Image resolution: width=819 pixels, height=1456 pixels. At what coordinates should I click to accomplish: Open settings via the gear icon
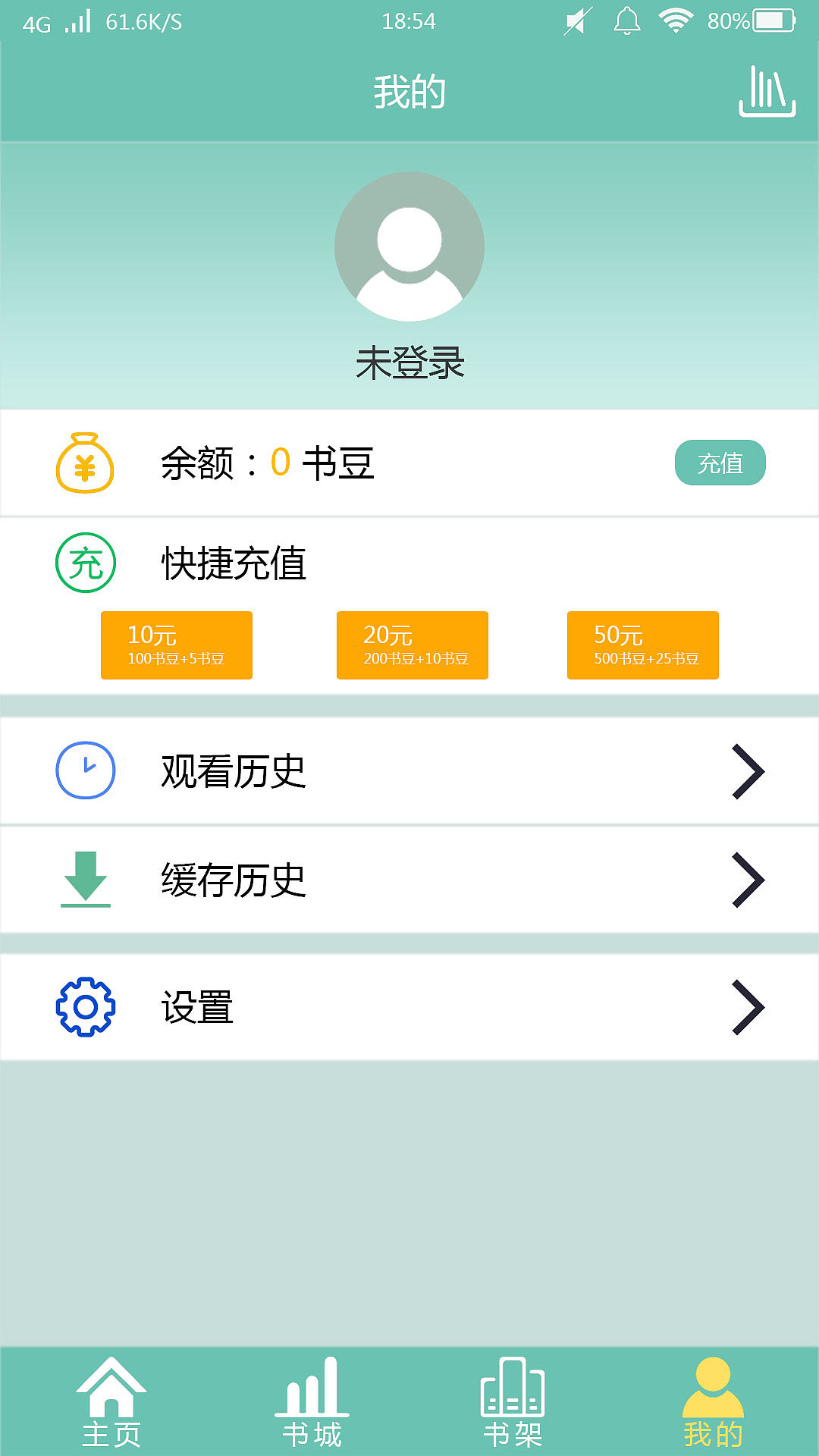tap(85, 1006)
